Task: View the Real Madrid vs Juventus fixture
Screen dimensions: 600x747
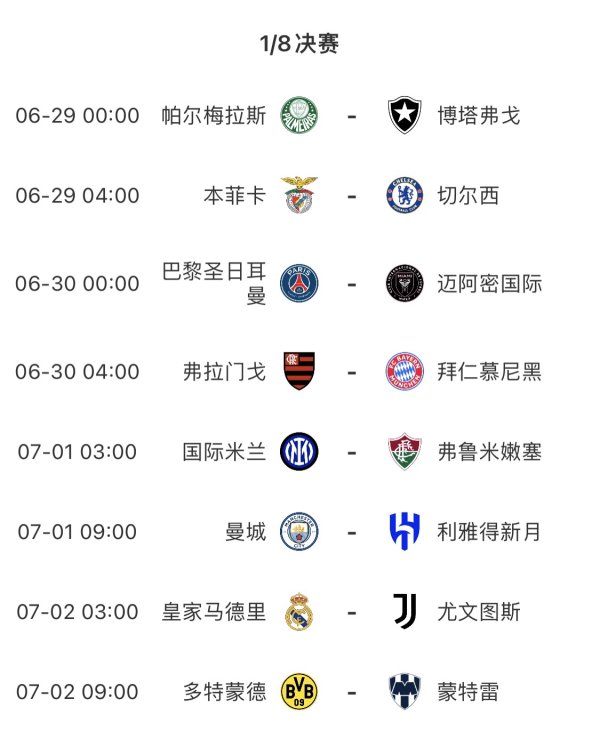Action: (351, 612)
